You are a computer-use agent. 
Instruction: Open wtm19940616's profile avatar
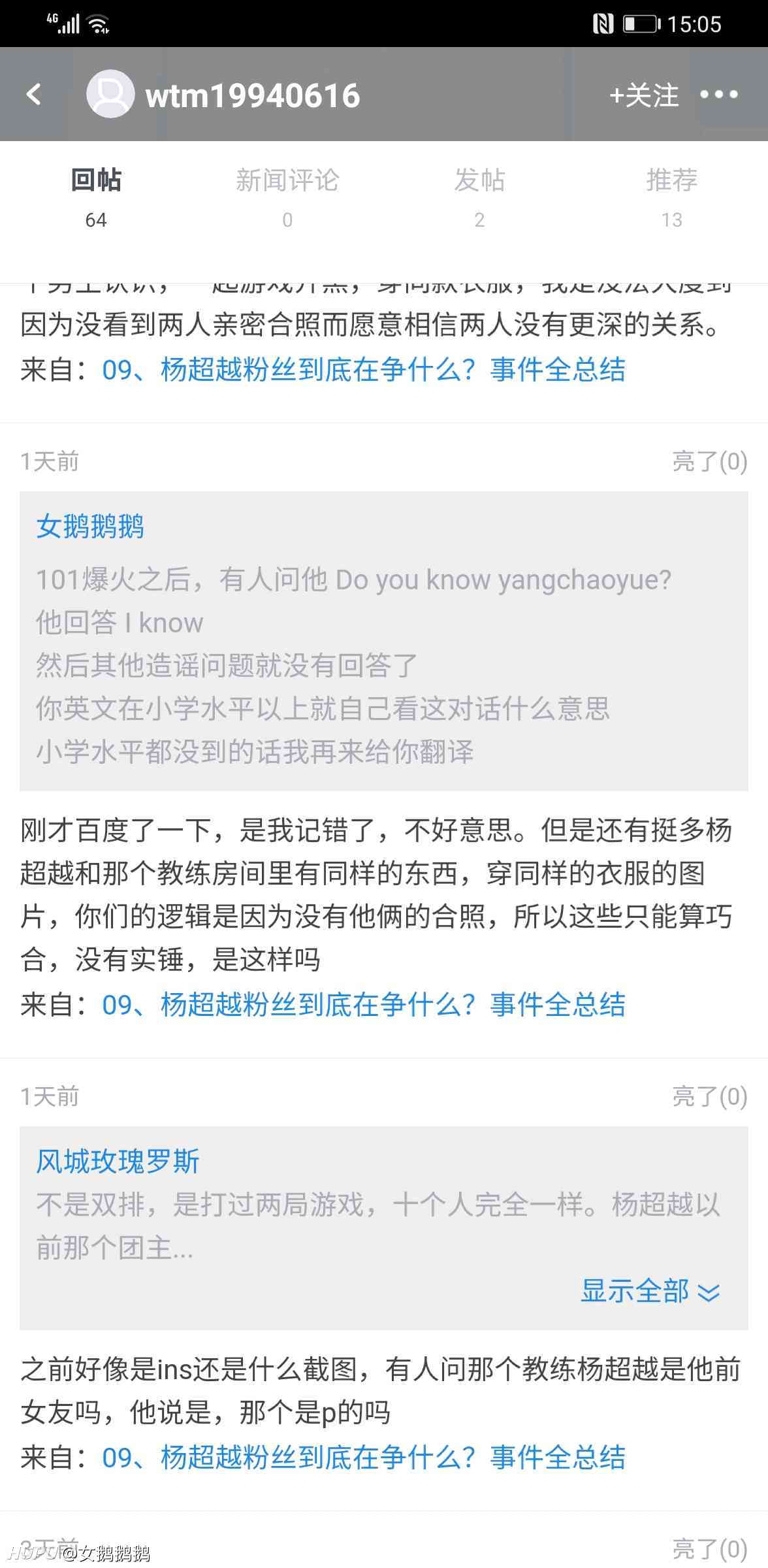point(110,94)
